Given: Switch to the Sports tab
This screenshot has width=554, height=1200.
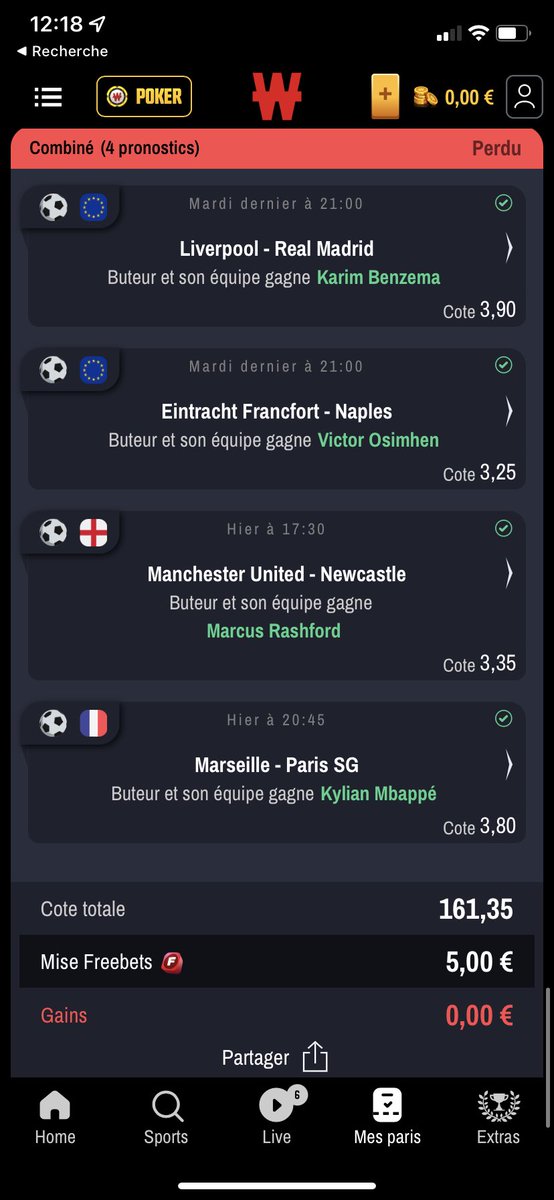Looking at the screenshot, I should (166, 1118).
